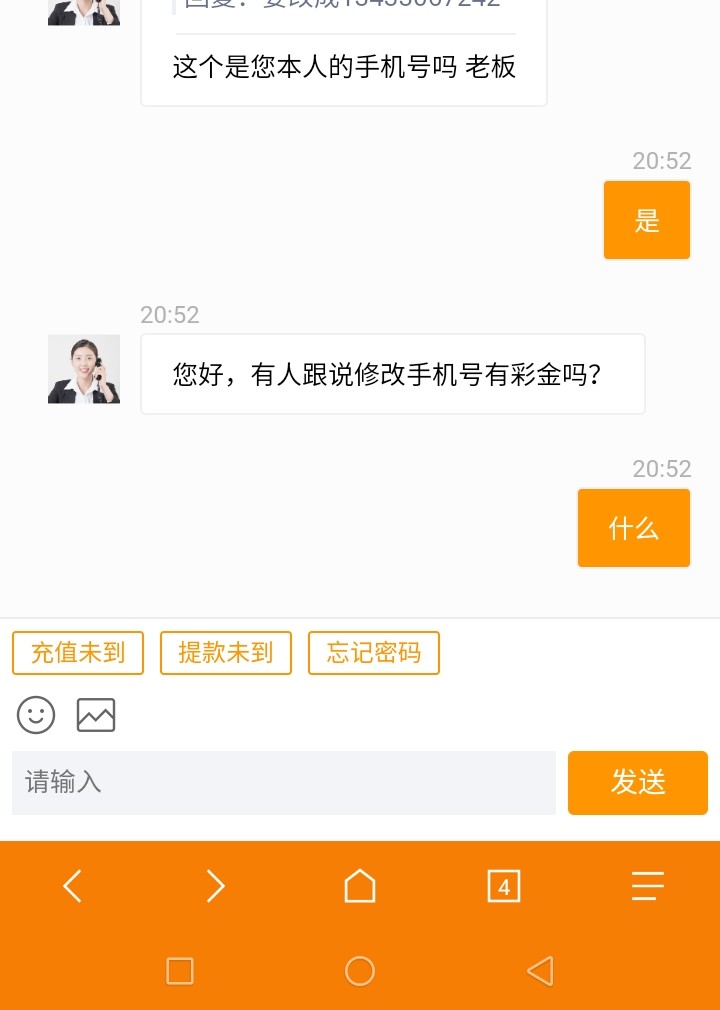Attach an image to the chat

point(96,715)
